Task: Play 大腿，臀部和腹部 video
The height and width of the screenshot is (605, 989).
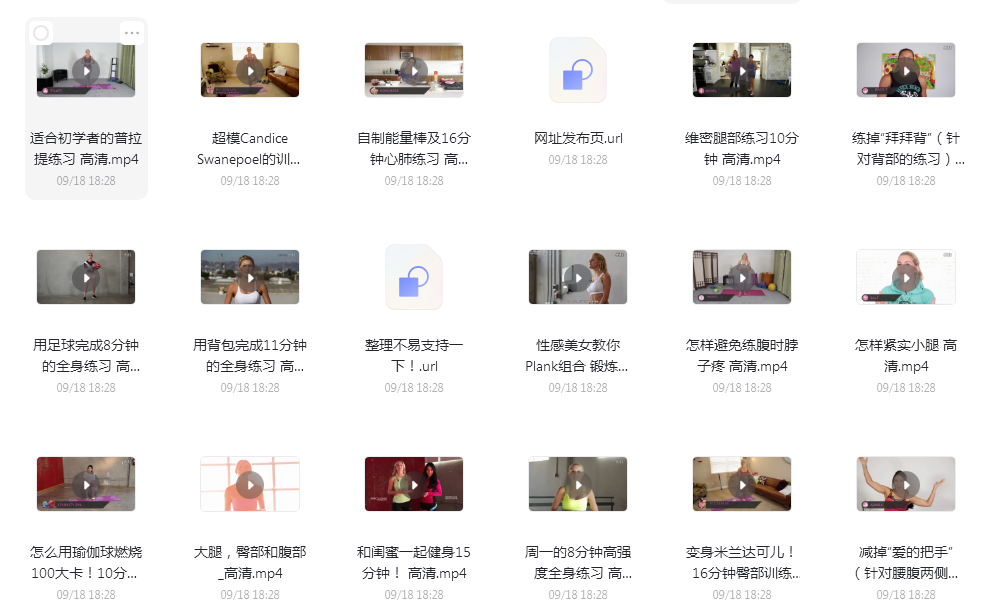Action: 250,484
